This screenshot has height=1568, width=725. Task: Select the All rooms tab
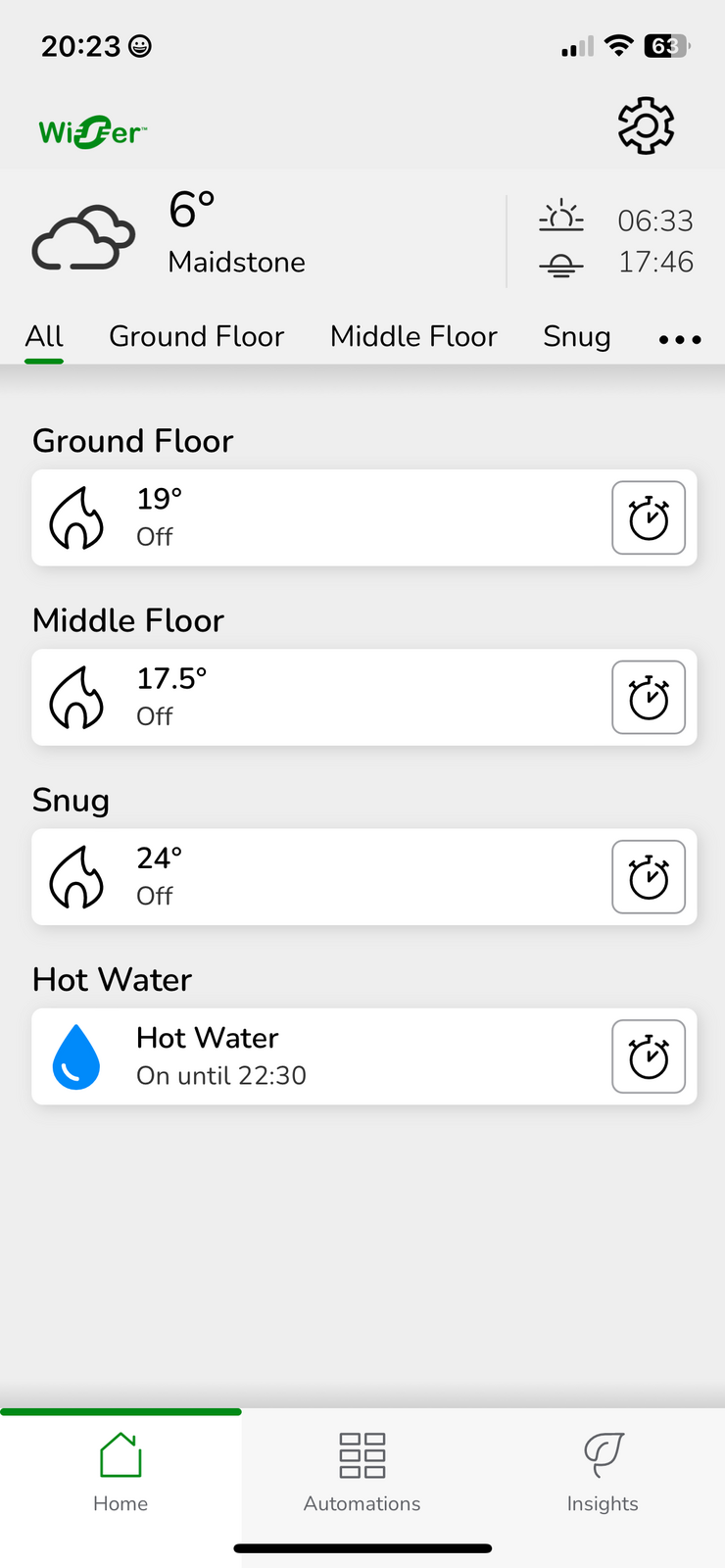(44, 336)
